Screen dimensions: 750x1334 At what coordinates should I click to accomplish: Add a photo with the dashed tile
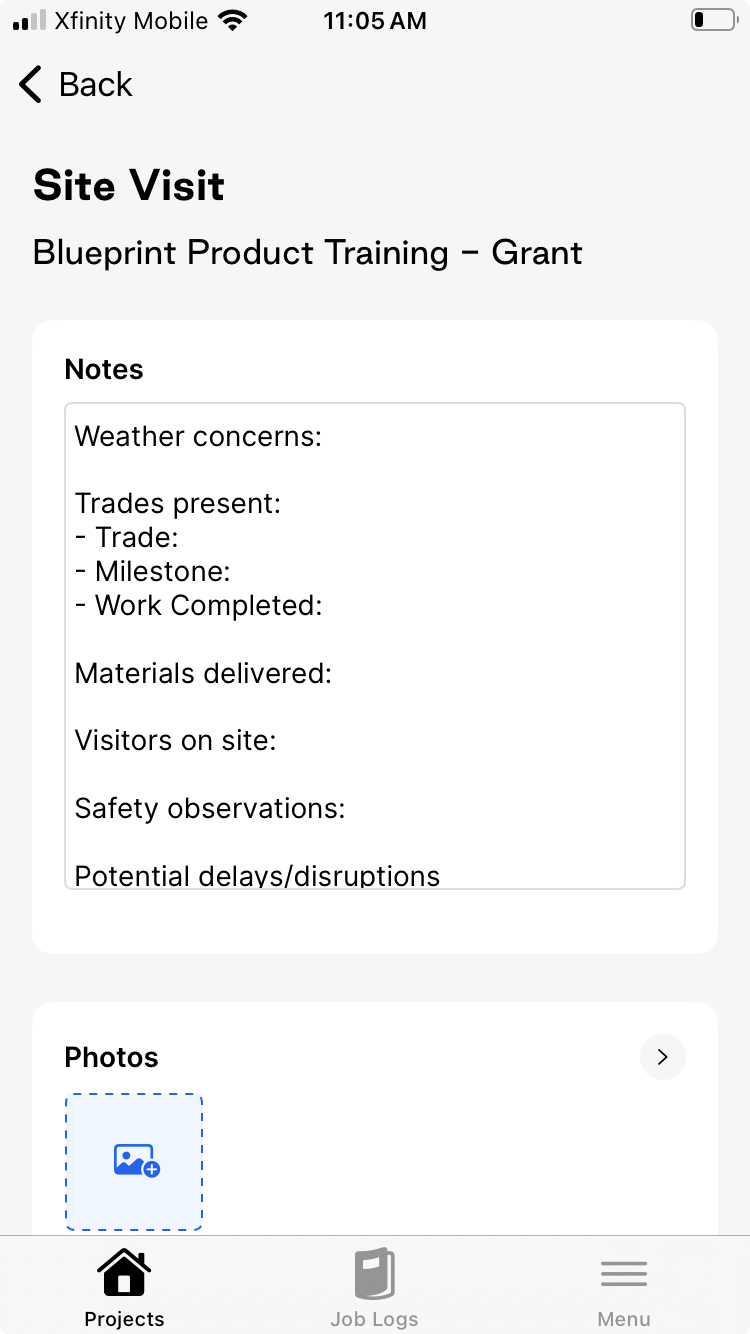(134, 1162)
